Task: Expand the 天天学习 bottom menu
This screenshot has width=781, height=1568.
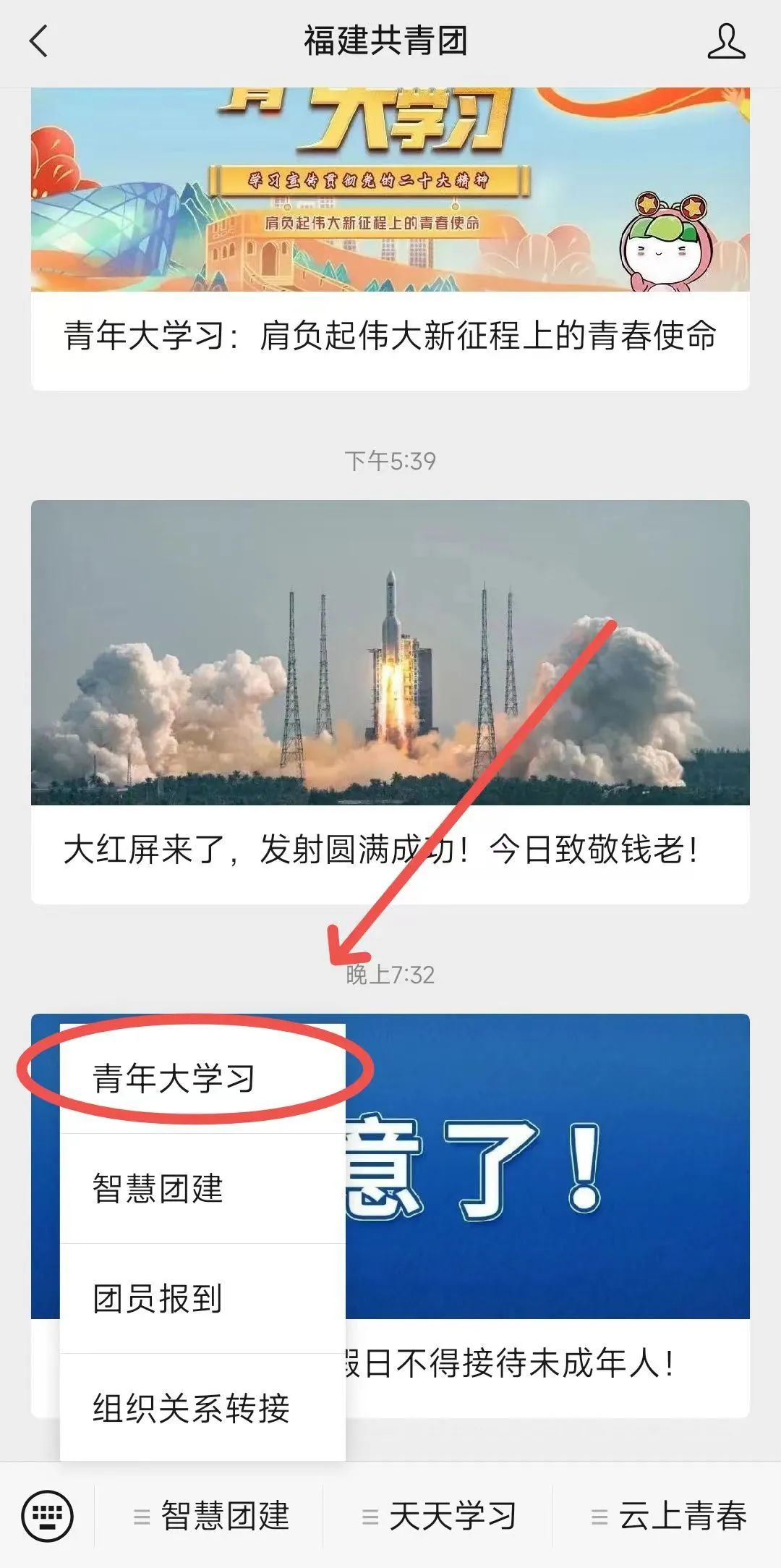Action: [440, 1515]
